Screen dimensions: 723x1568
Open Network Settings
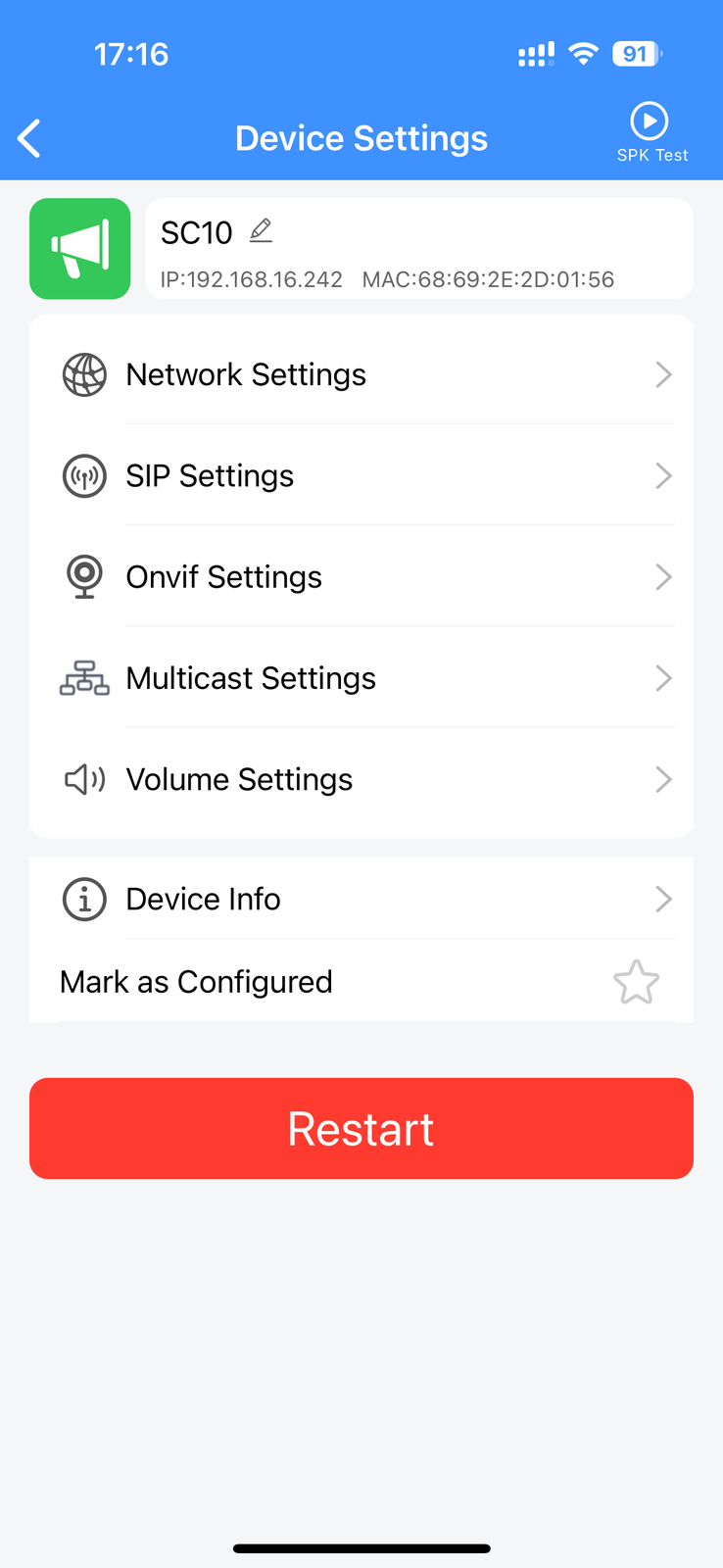(361, 374)
